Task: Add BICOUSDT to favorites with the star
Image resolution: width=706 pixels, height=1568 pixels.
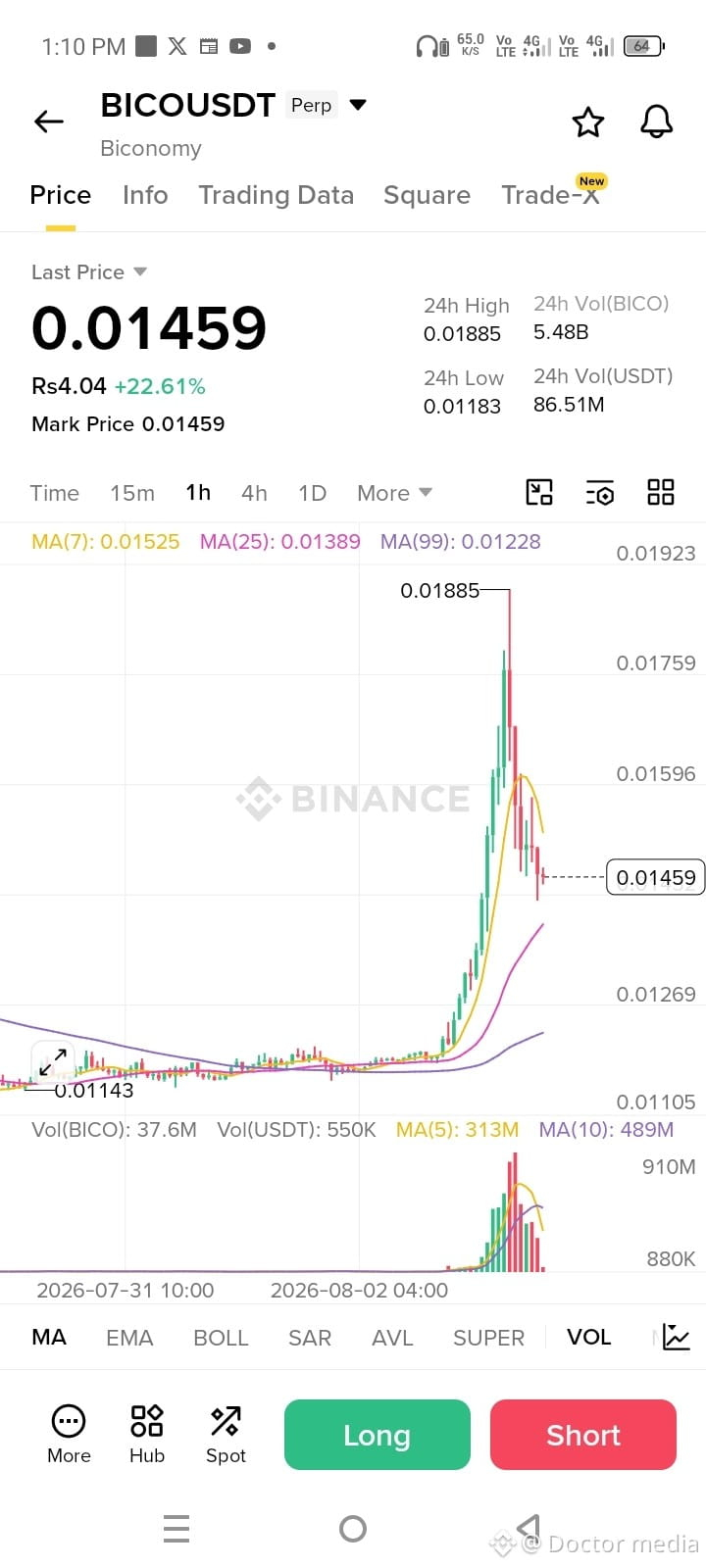Action: point(588,122)
